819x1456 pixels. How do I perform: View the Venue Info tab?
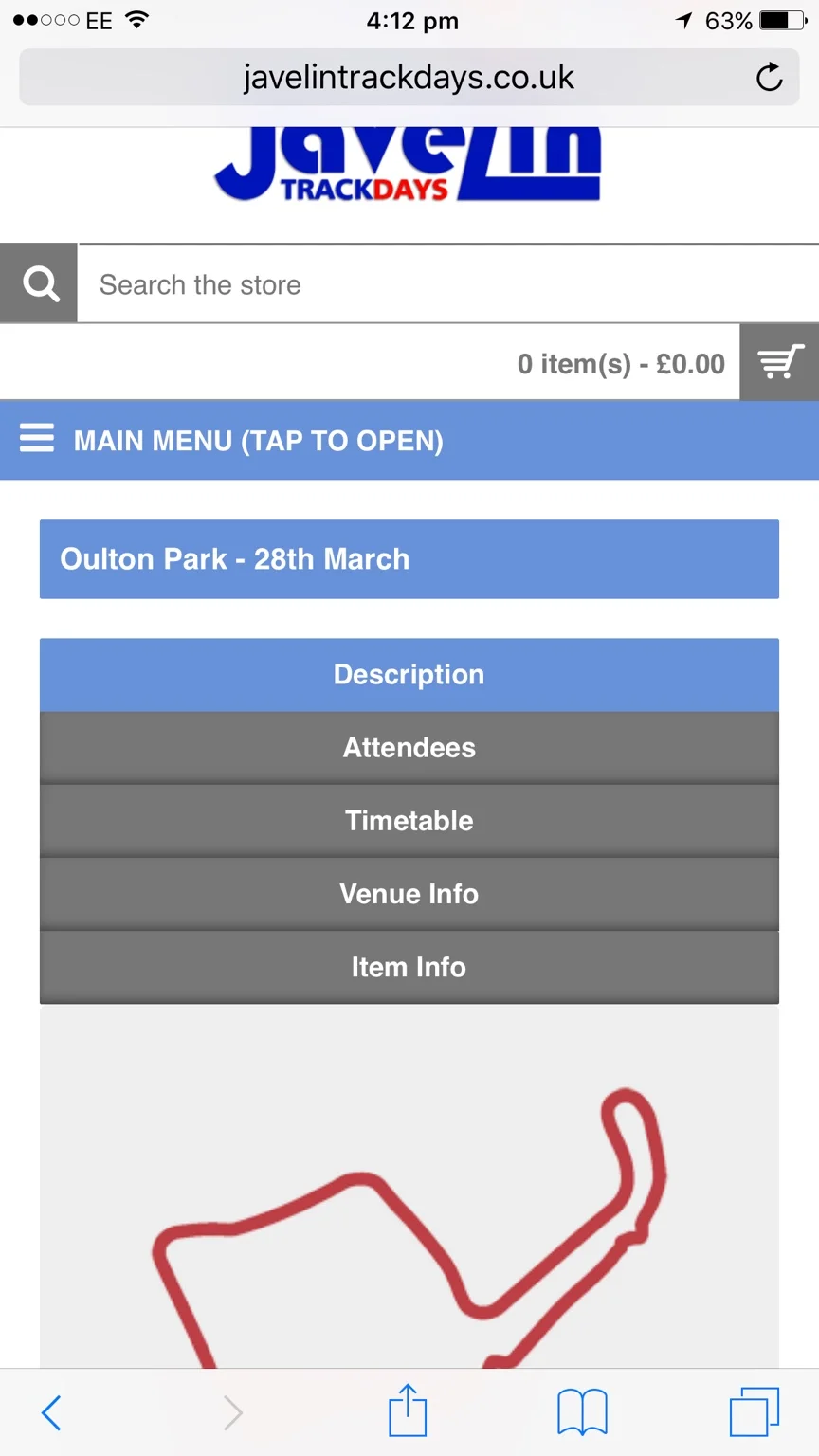click(x=409, y=894)
